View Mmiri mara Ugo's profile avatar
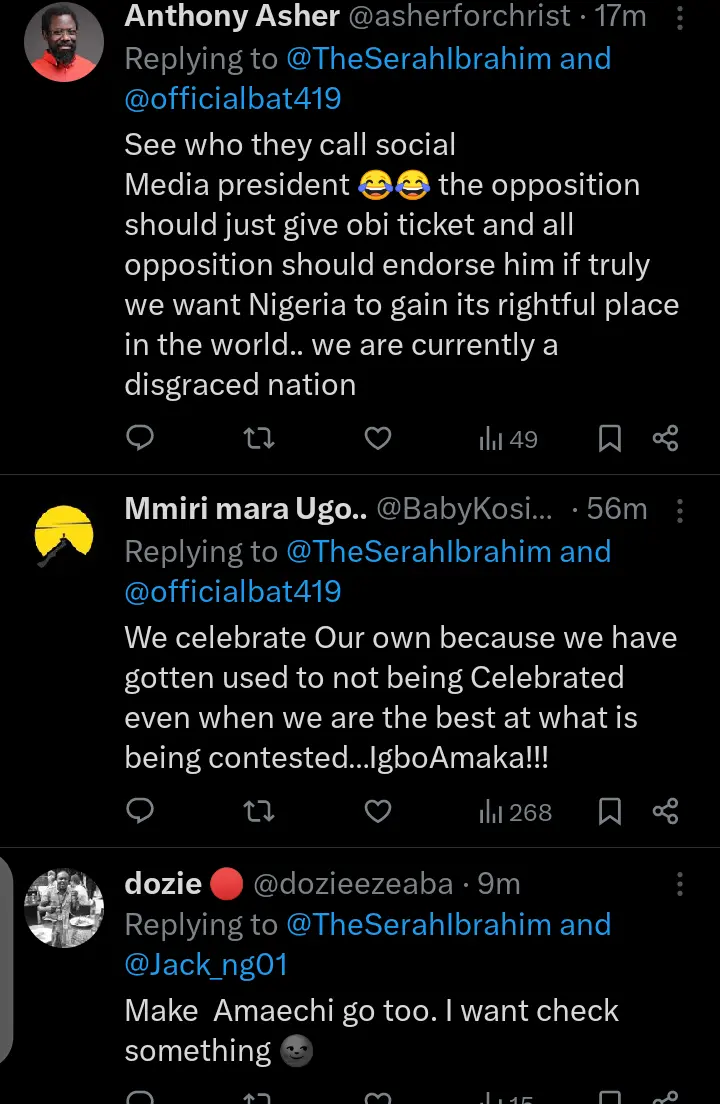The image size is (720, 1104). [x=63, y=535]
